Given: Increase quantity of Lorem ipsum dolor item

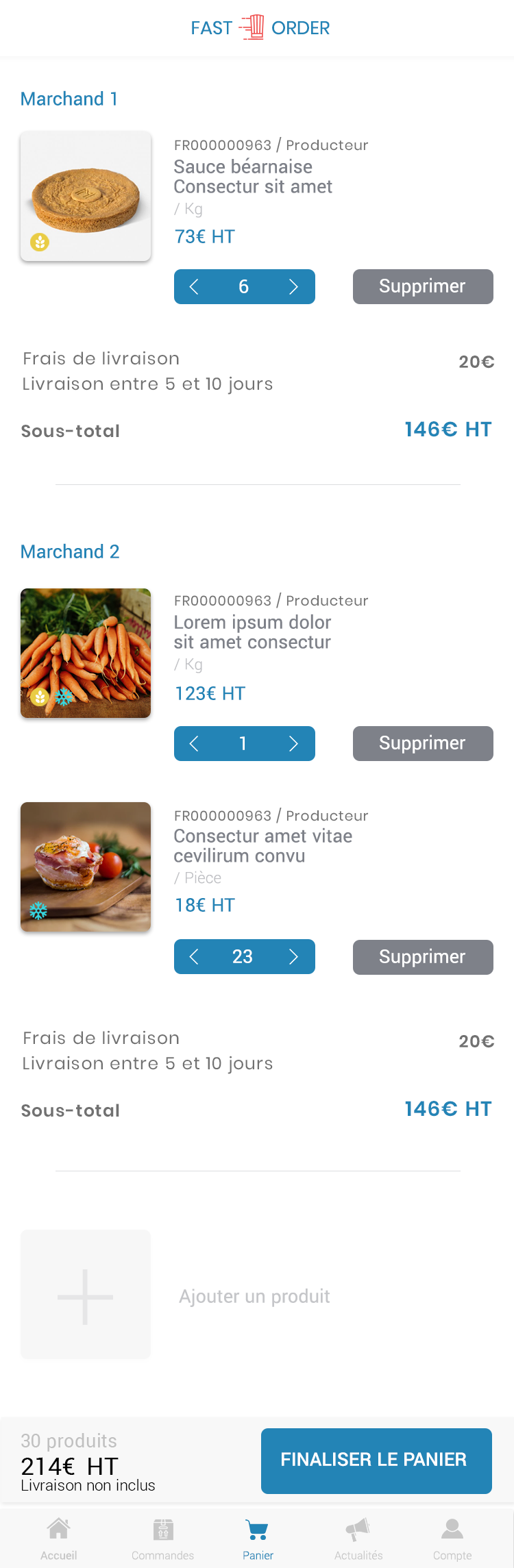Looking at the screenshot, I should [x=293, y=744].
